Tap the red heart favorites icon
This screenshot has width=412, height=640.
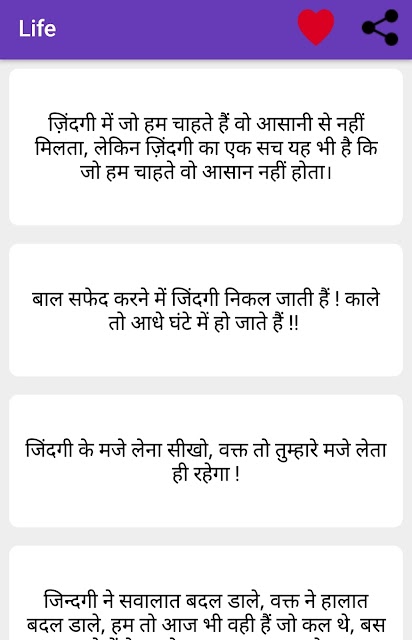click(x=316, y=27)
